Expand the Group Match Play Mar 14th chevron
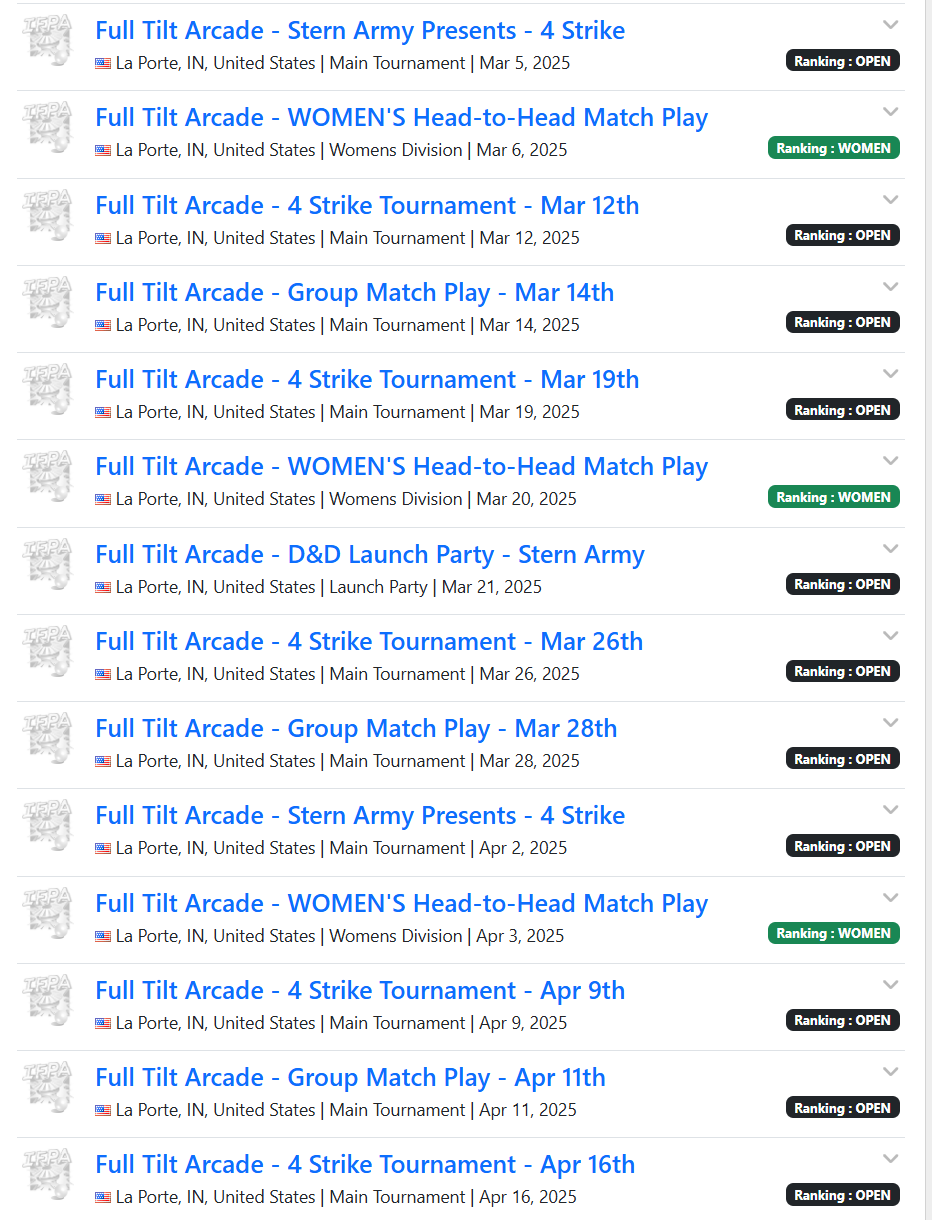932x1220 pixels. [x=890, y=286]
